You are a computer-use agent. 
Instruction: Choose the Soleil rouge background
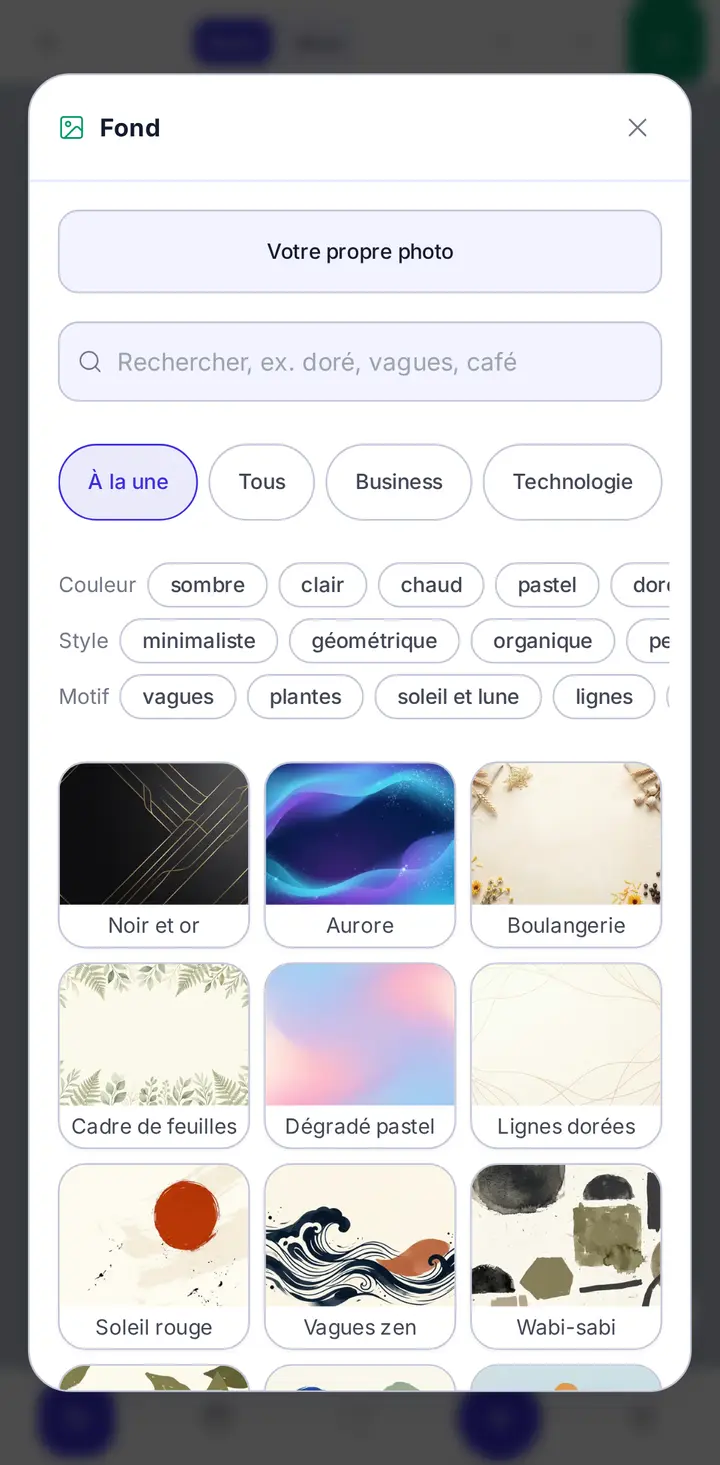(x=154, y=1257)
